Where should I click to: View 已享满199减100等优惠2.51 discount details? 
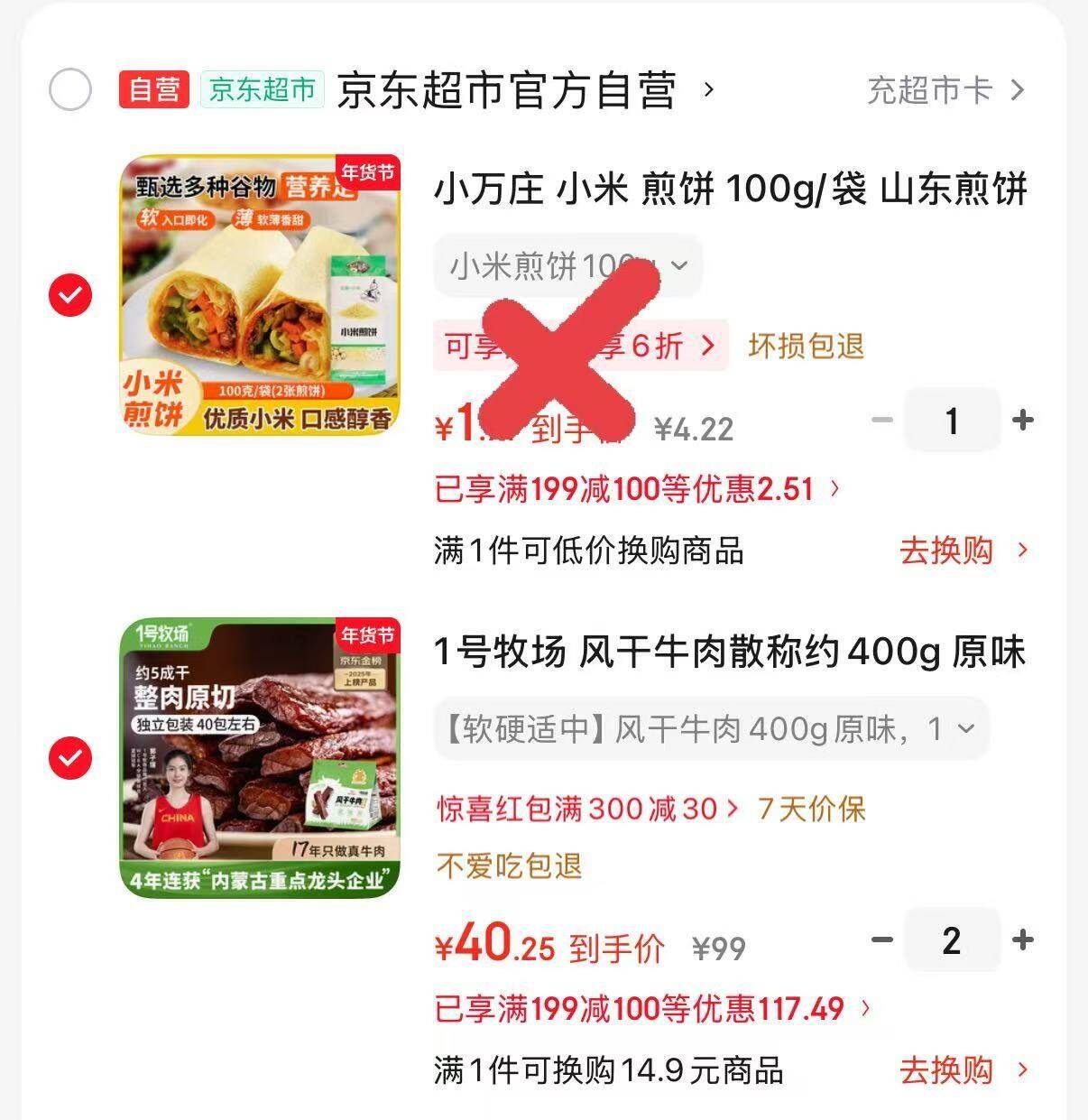point(637,489)
